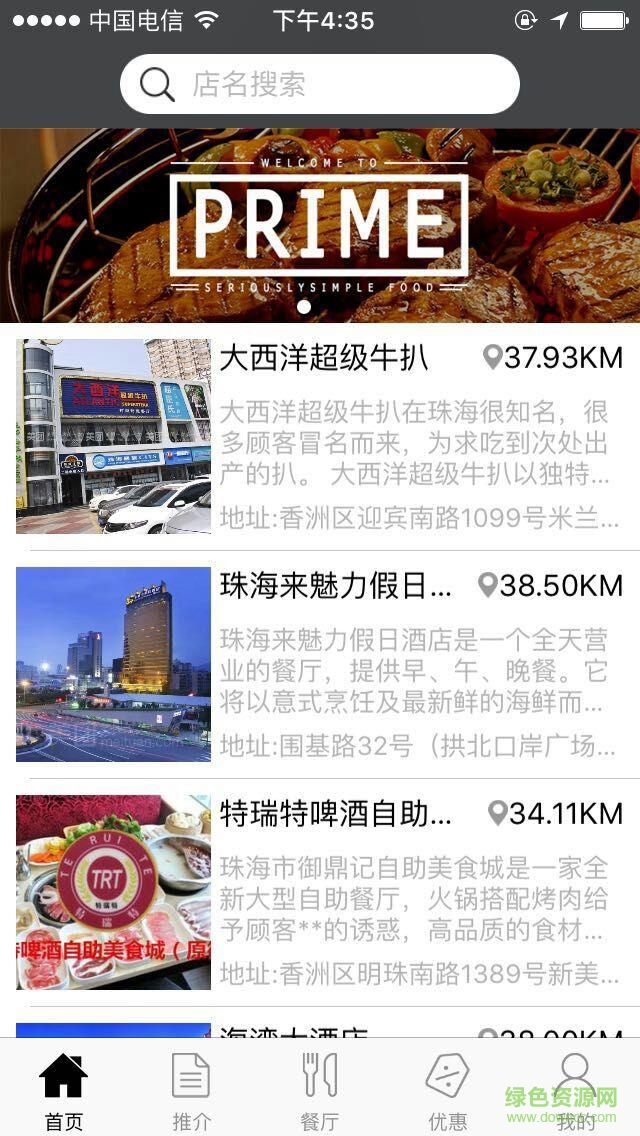Open the 我的 profile tab
The height and width of the screenshot is (1136, 640).
[x=575, y=1090]
